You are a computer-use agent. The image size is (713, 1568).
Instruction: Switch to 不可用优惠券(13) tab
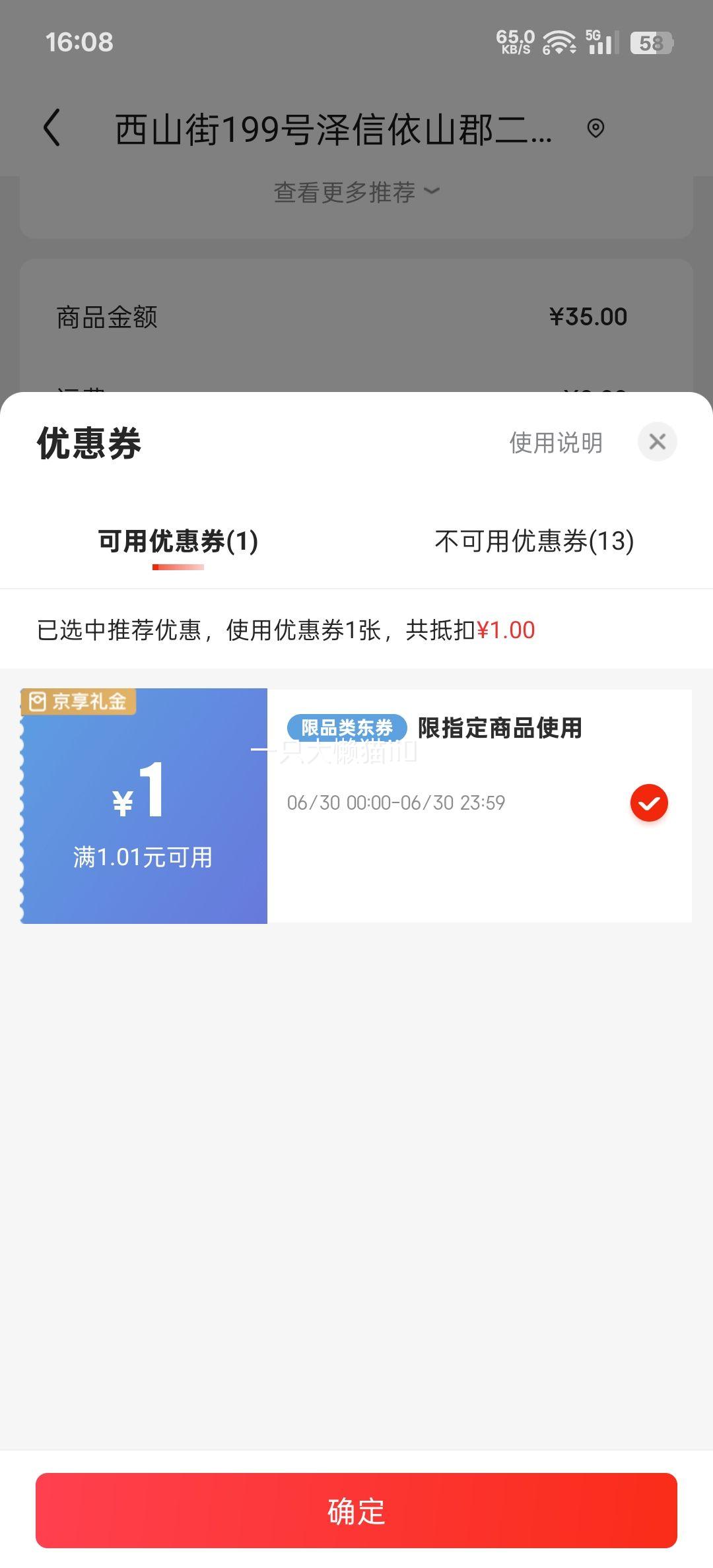point(534,541)
